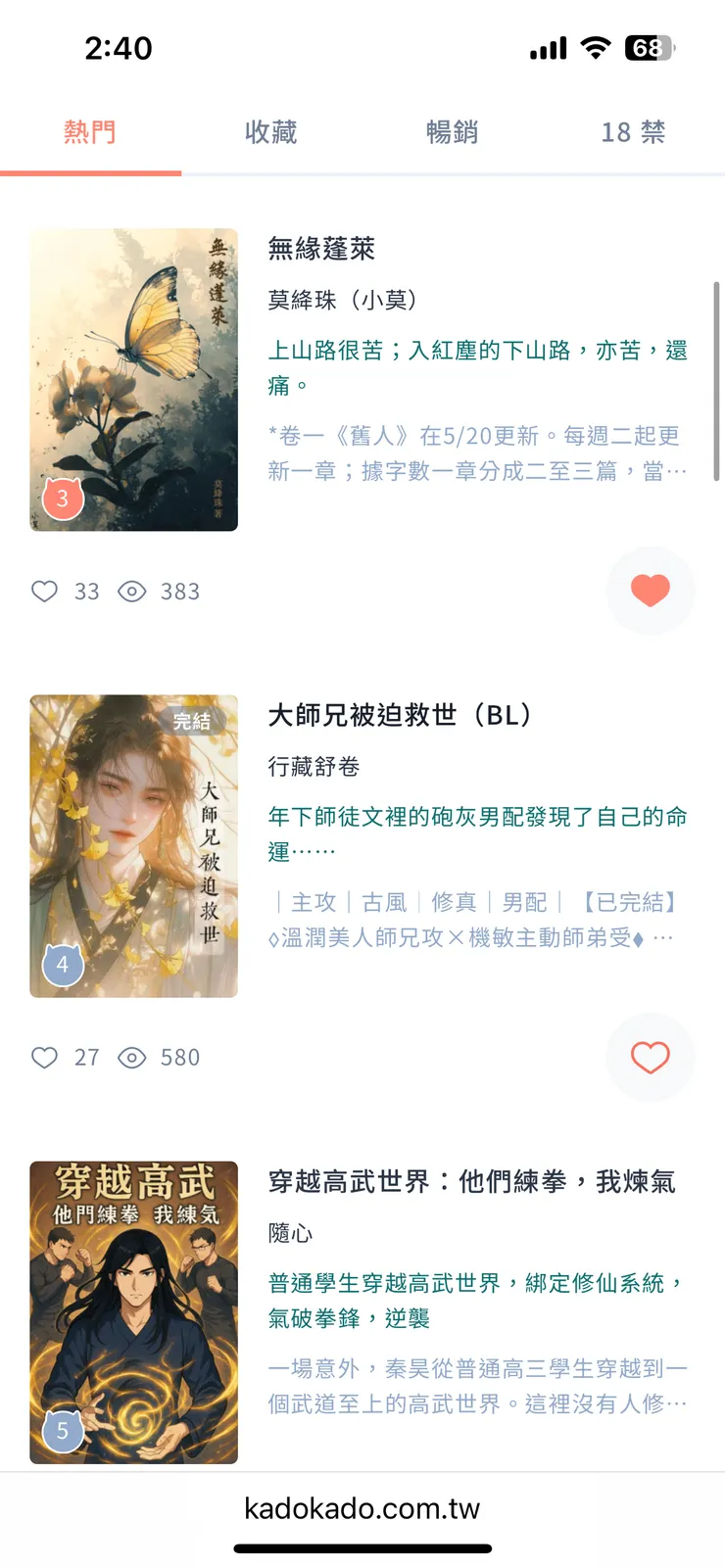The width and height of the screenshot is (725, 1568).
Task: Click the rank 5 badge on 穿越高武世界 cover
Action: [63, 1431]
